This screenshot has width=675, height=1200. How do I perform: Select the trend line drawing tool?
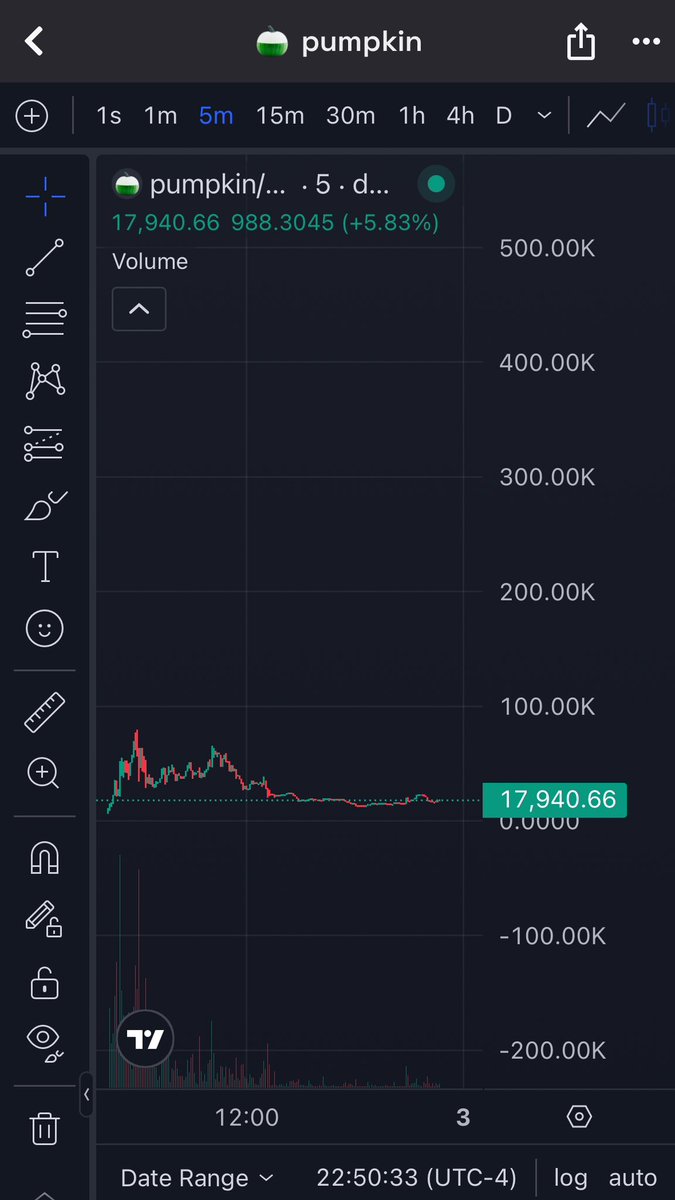(x=44, y=257)
